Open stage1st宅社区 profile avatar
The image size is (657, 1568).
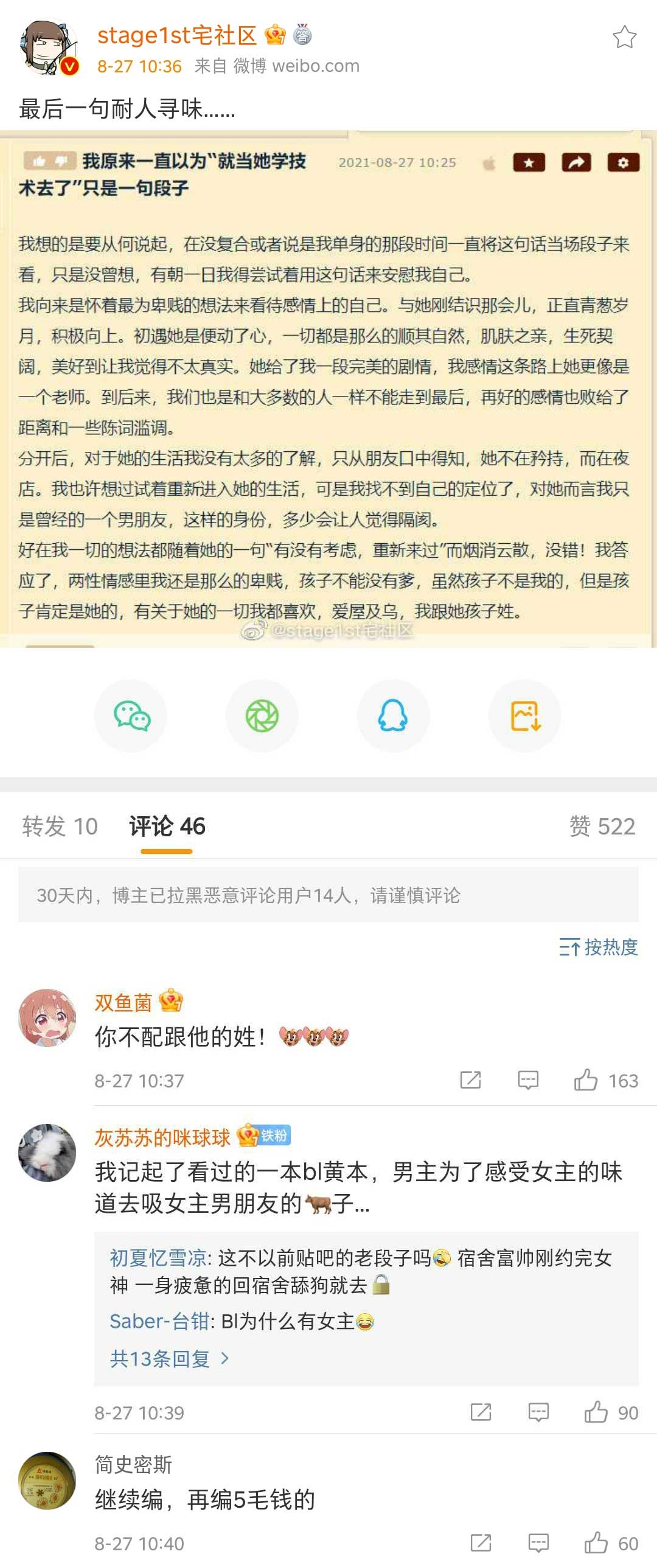(49, 48)
